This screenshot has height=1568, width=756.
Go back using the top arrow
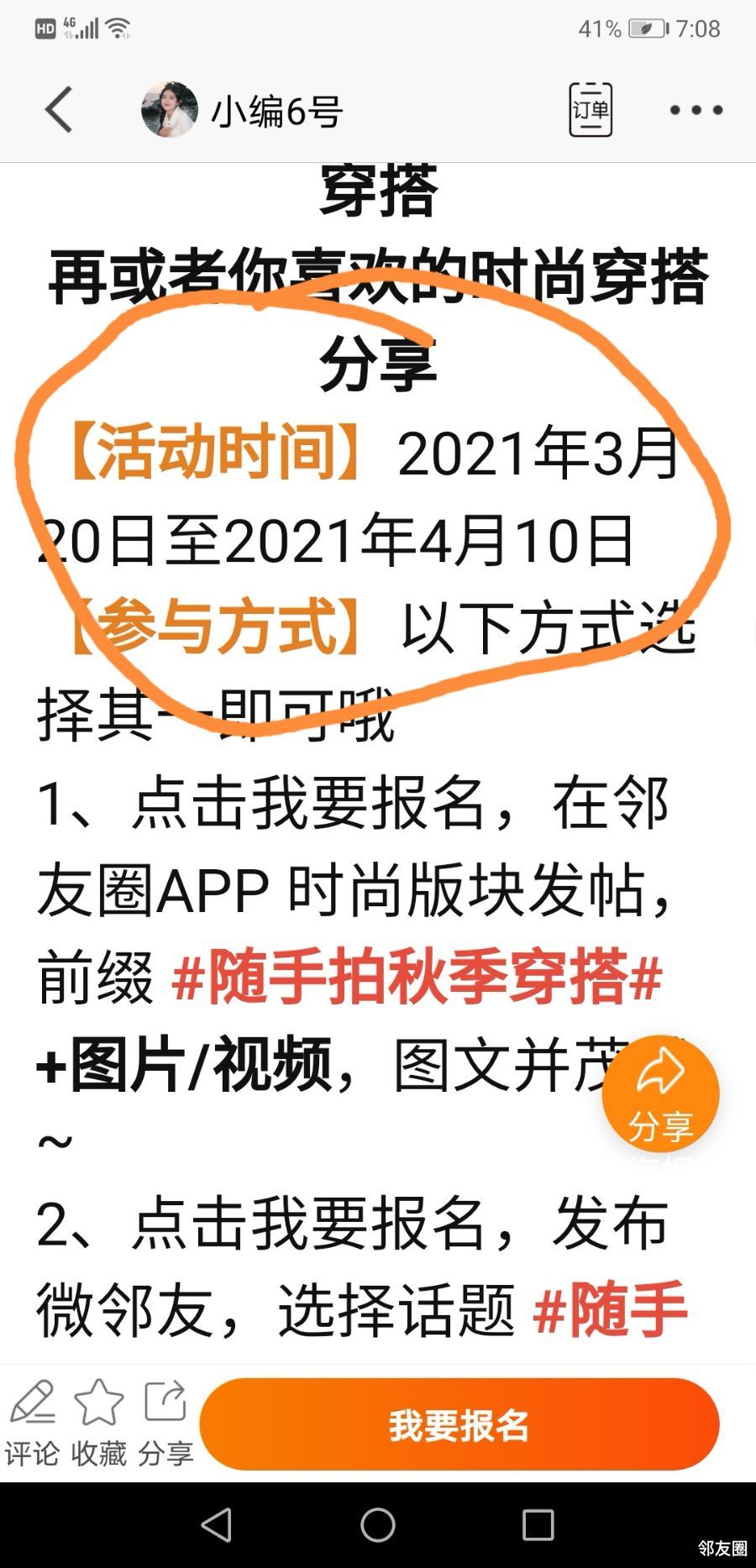(x=59, y=110)
